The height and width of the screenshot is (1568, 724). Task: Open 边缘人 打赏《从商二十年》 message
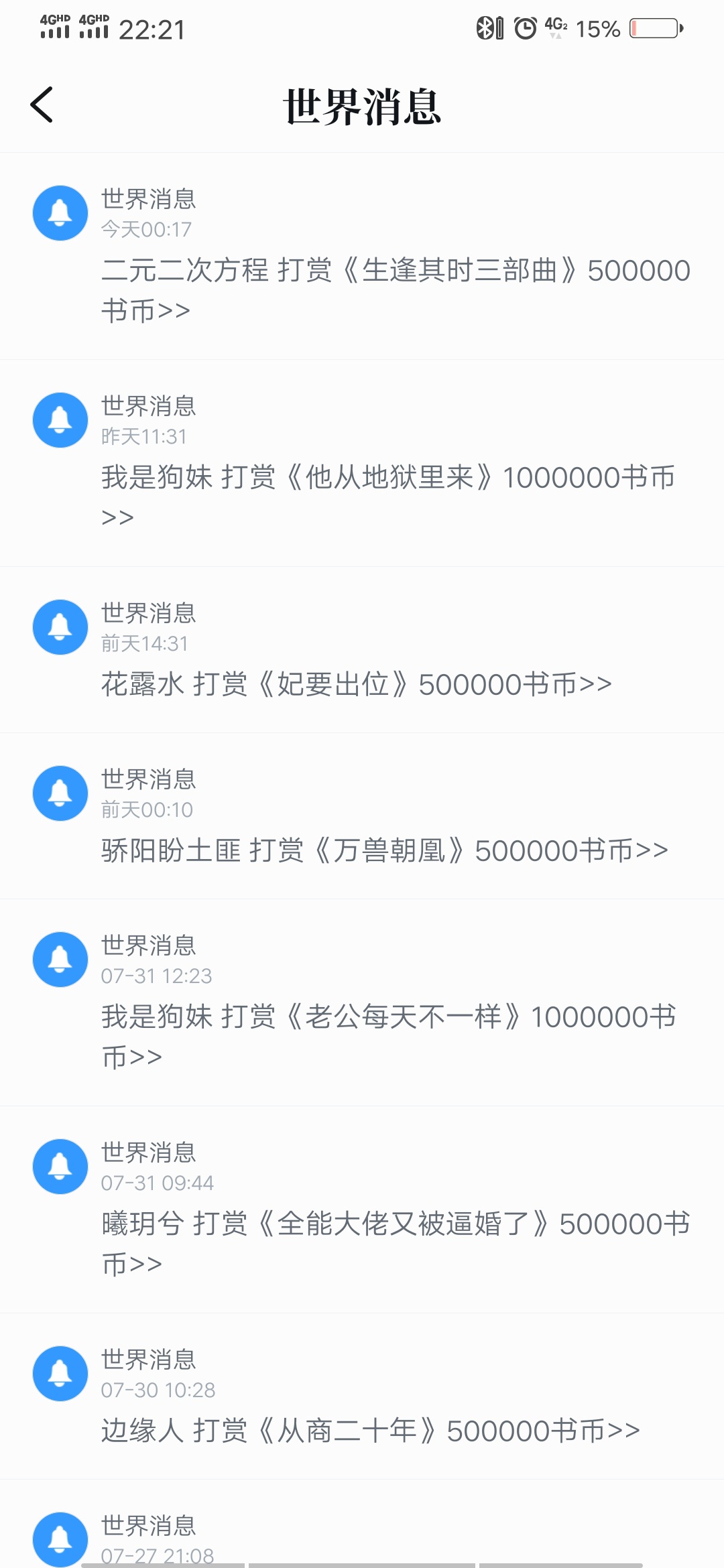[x=371, y=1431]
